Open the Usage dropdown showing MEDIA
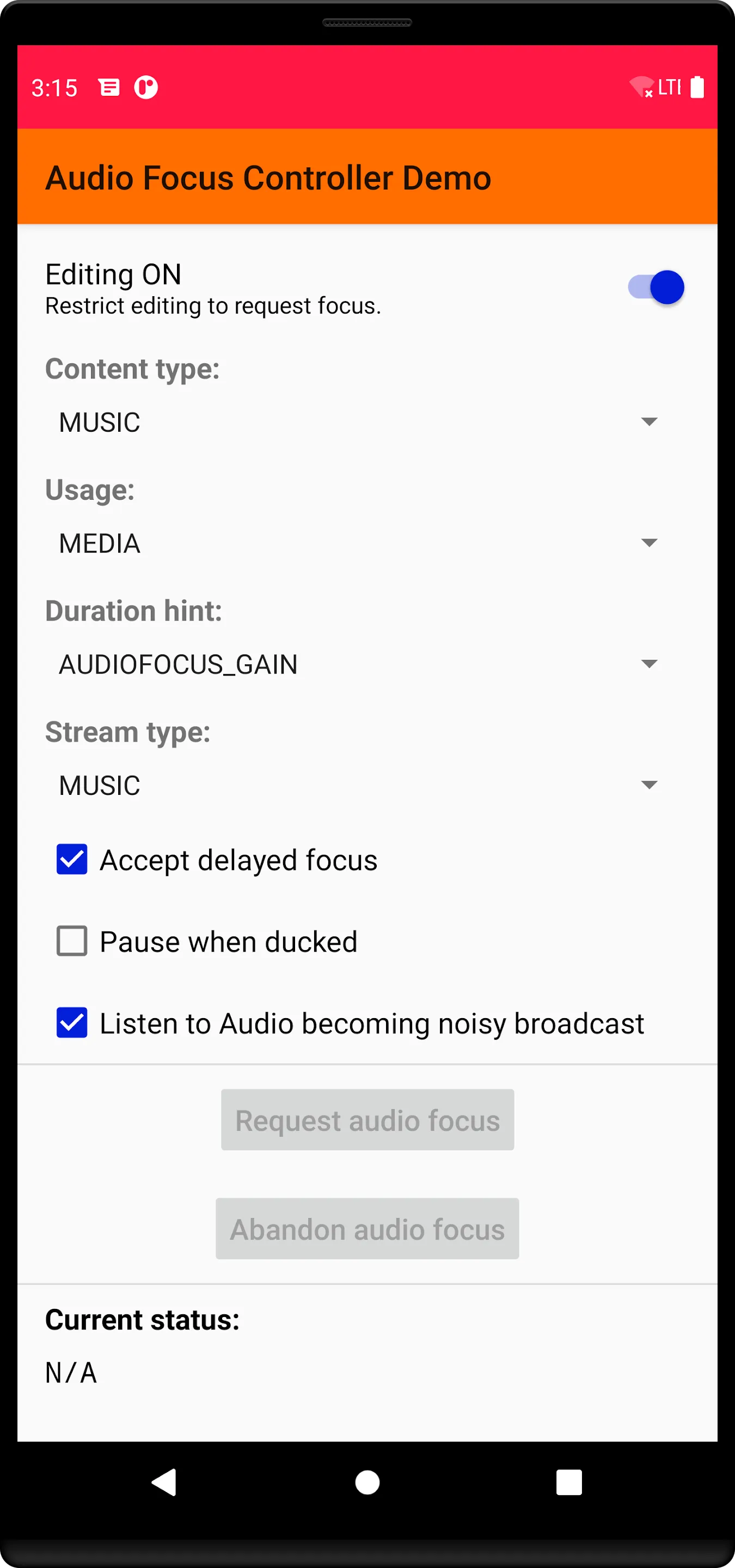Screen dimensions: 735x1568 358,543
